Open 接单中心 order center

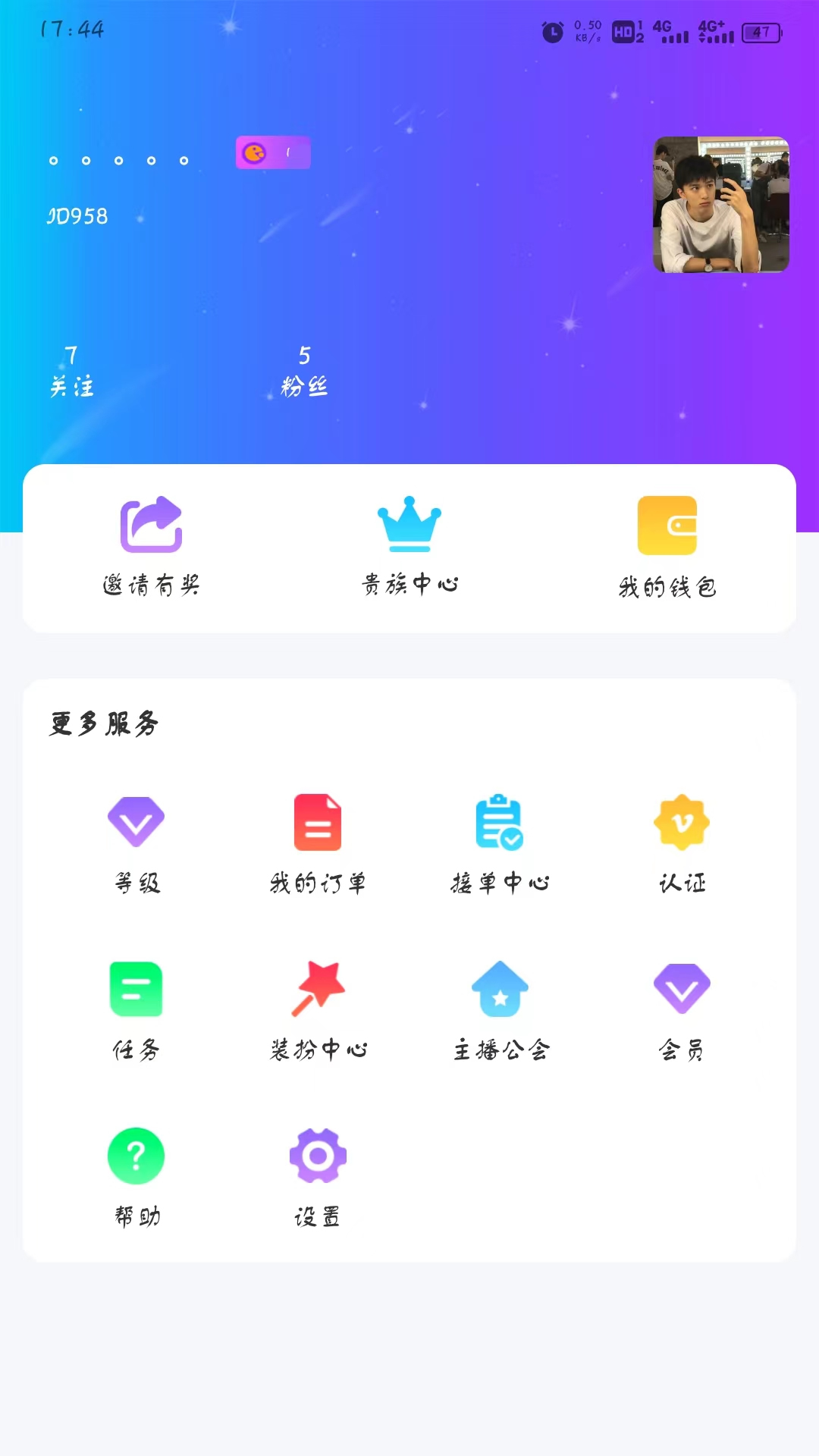[500, 843]
